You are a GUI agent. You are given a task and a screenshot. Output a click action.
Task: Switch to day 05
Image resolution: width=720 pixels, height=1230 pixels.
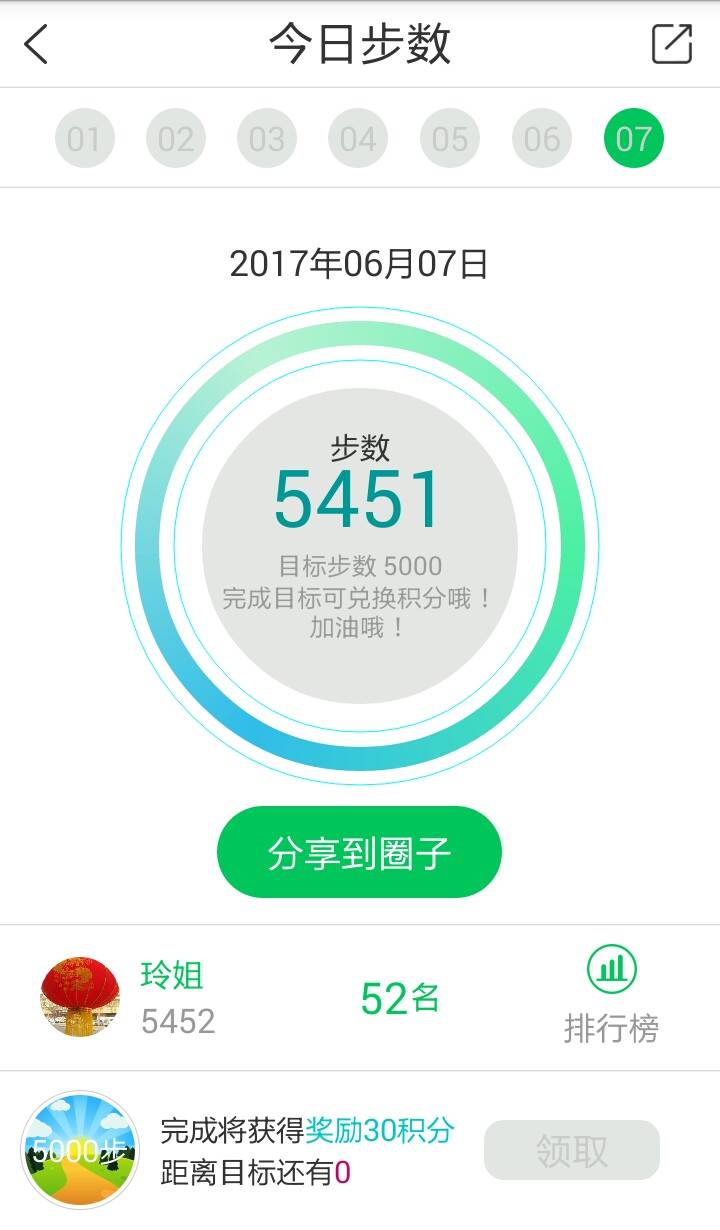point(450,139)
